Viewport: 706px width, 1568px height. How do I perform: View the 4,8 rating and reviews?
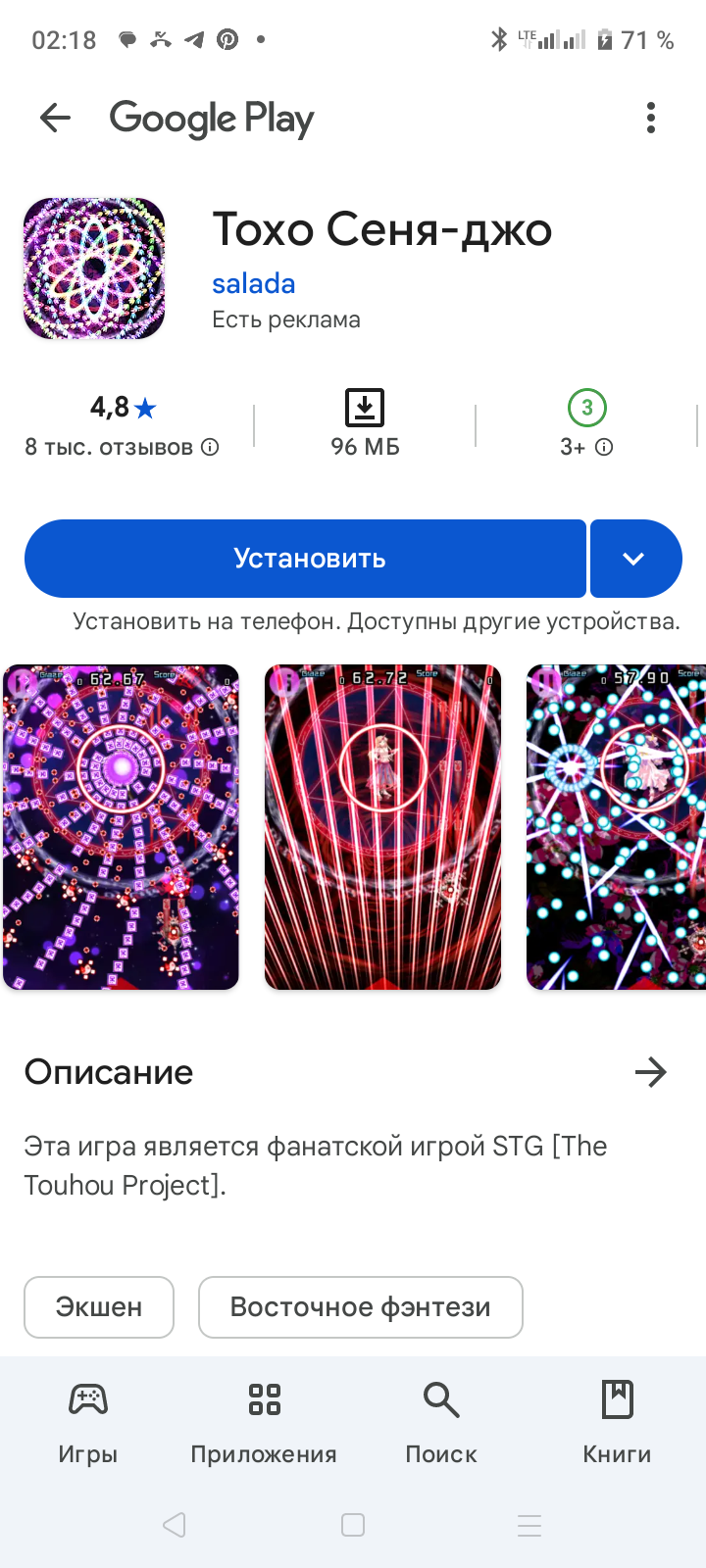[x=123, y=426]
